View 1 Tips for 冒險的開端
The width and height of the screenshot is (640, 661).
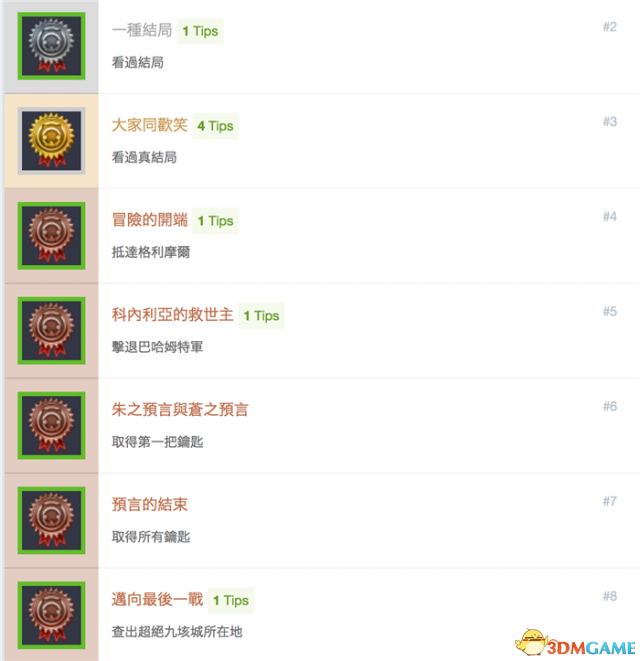point(215,221)
